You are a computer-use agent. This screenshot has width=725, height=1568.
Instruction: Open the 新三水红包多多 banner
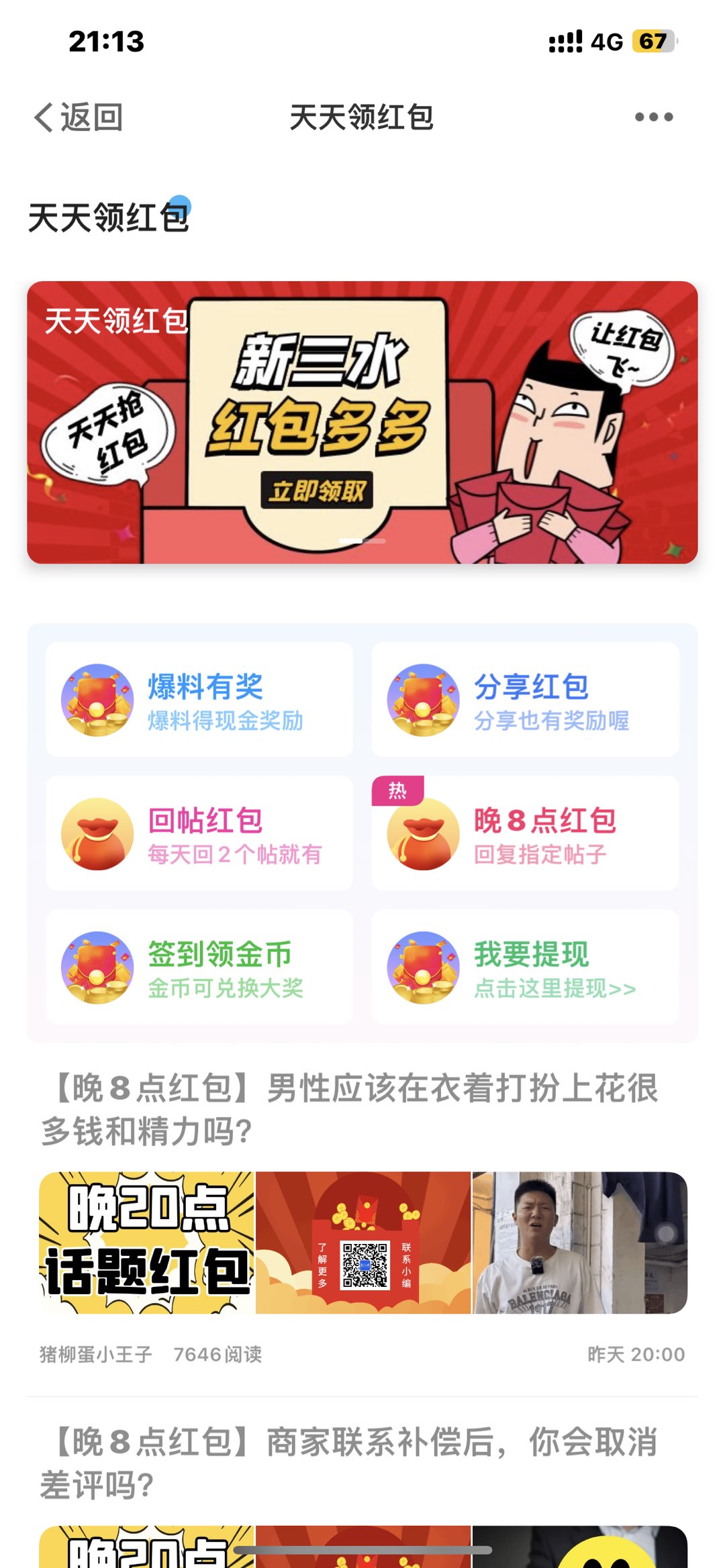pos(362,422)
